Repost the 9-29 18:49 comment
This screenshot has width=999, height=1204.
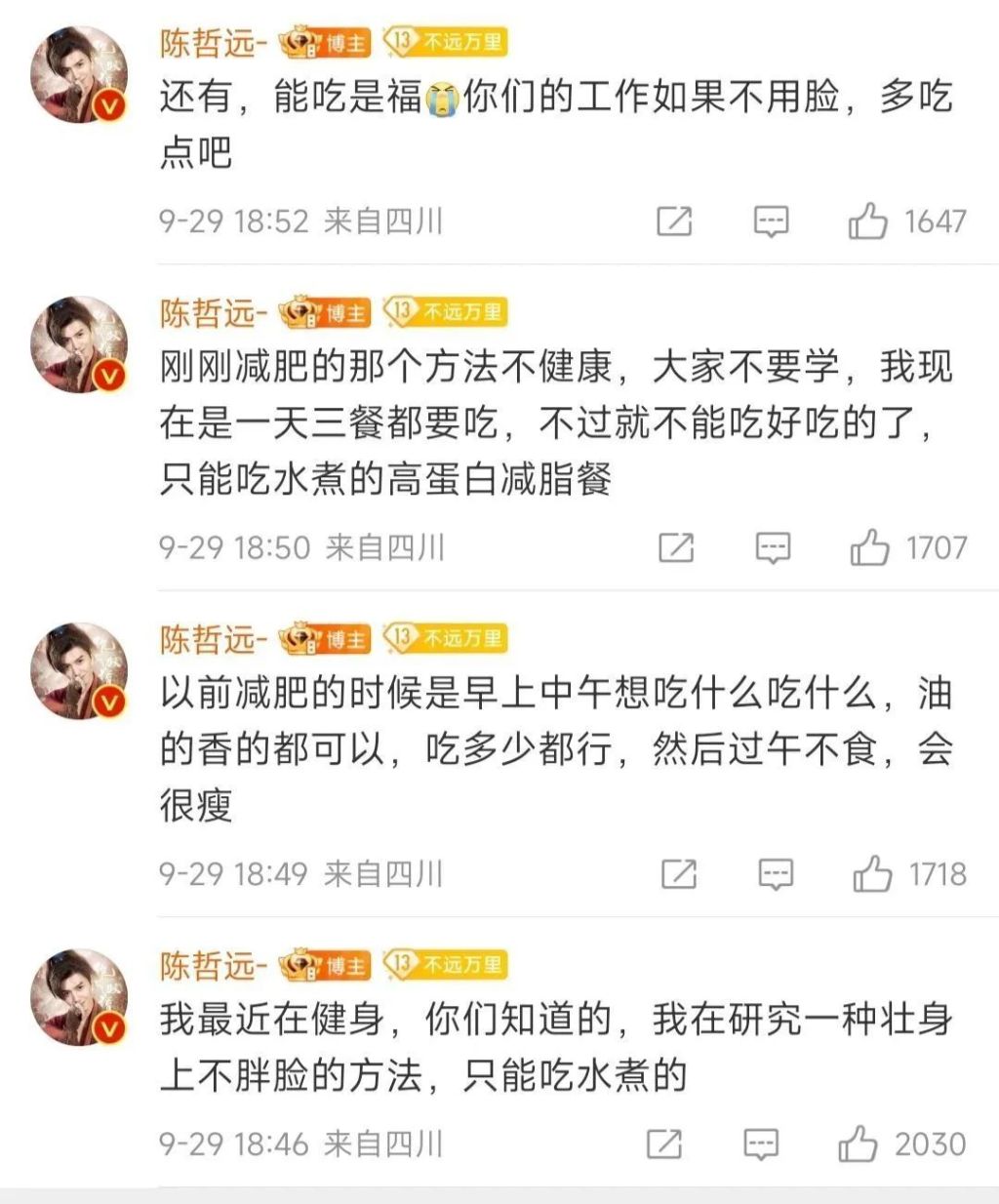(x=679, y=873)
